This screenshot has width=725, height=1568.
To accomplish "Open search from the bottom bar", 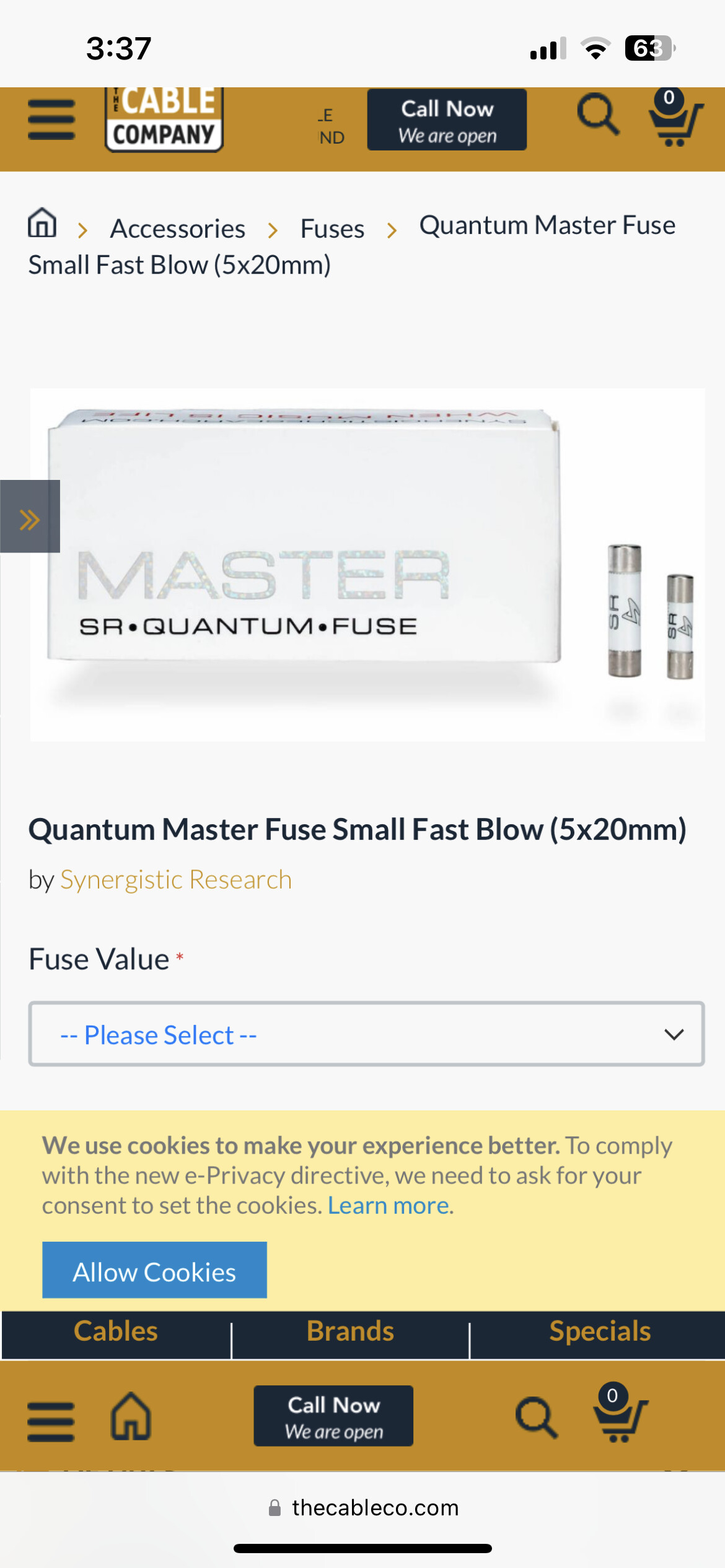I will click(x=537, y=1417).
